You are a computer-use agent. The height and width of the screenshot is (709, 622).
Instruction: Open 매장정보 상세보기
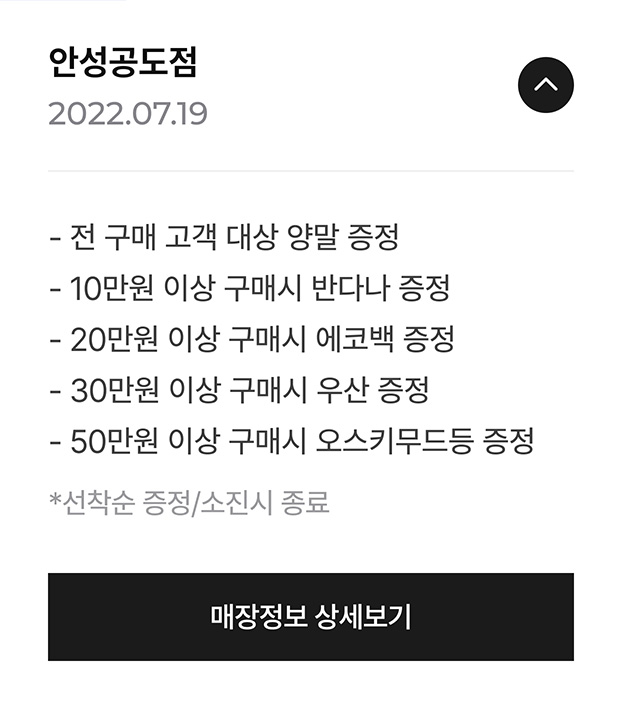point(311,617)
